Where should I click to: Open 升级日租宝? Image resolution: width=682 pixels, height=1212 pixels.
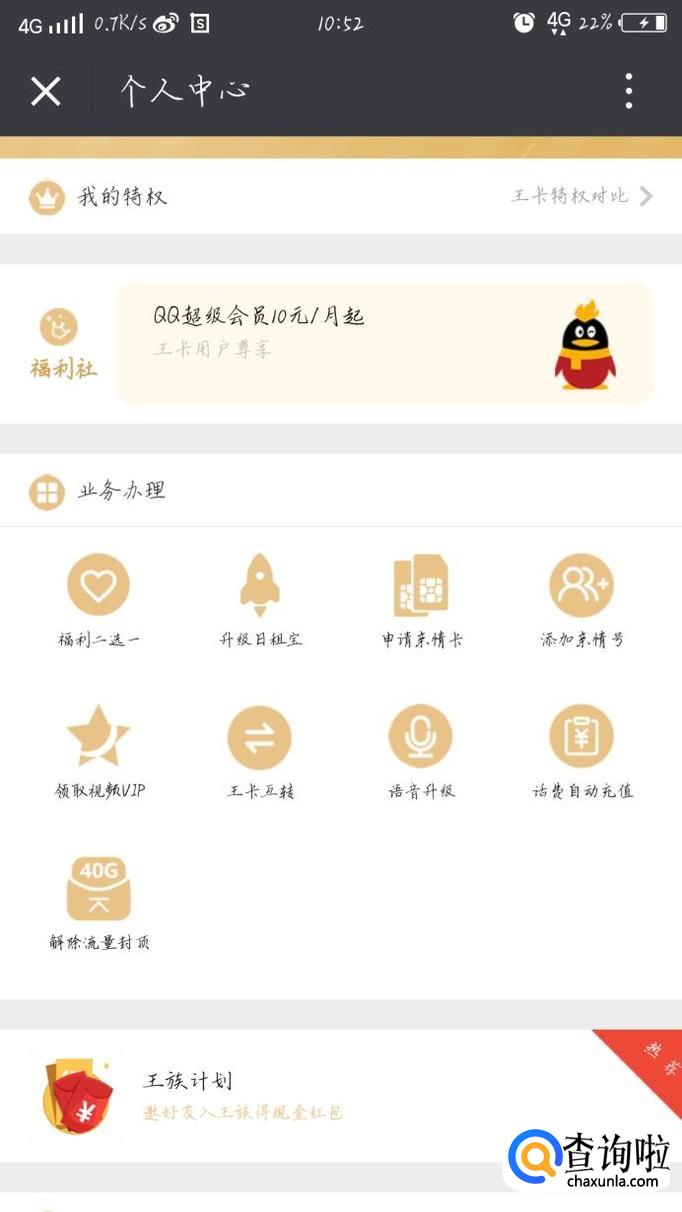[260, 600]
